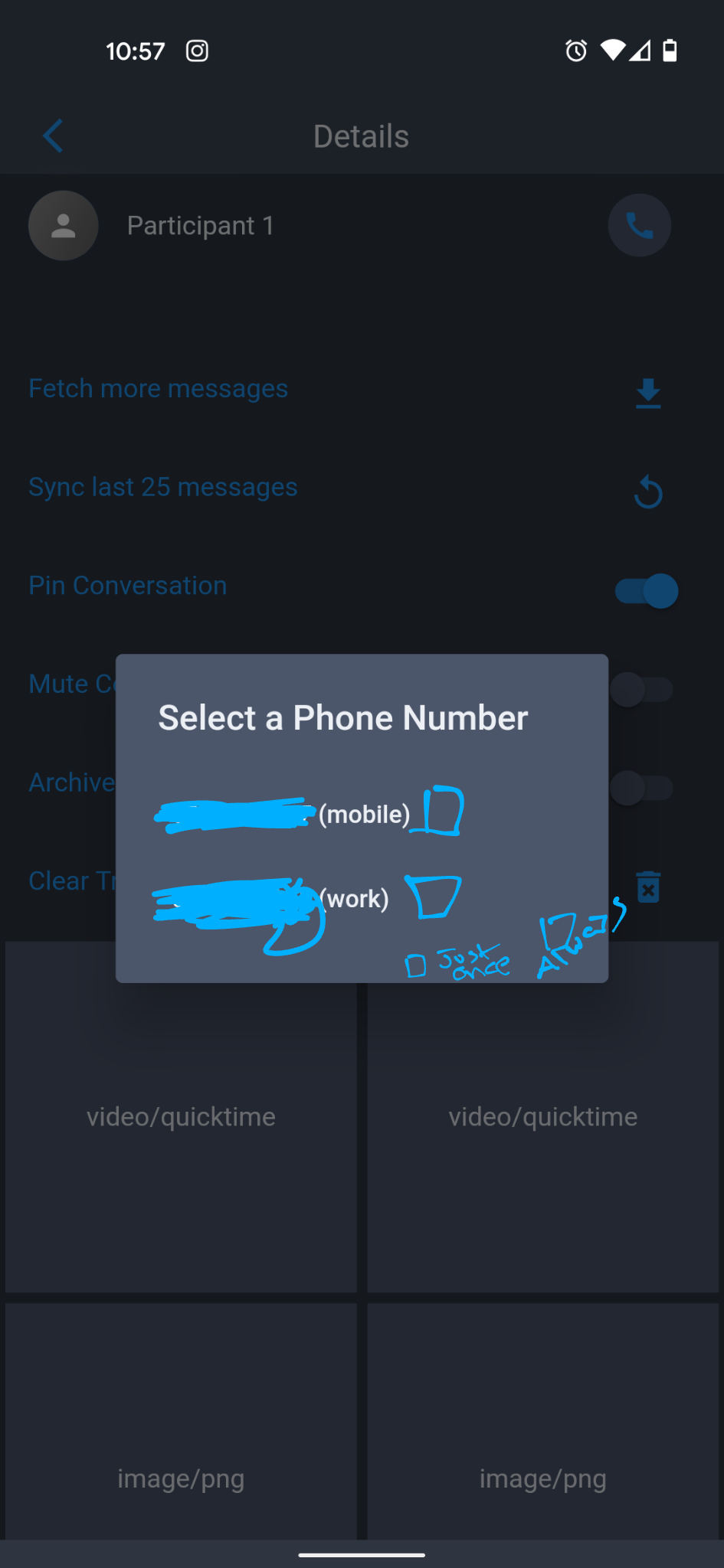Tap the battery indicator in the status bar
Screen dimensions: 724x1568
671,51
